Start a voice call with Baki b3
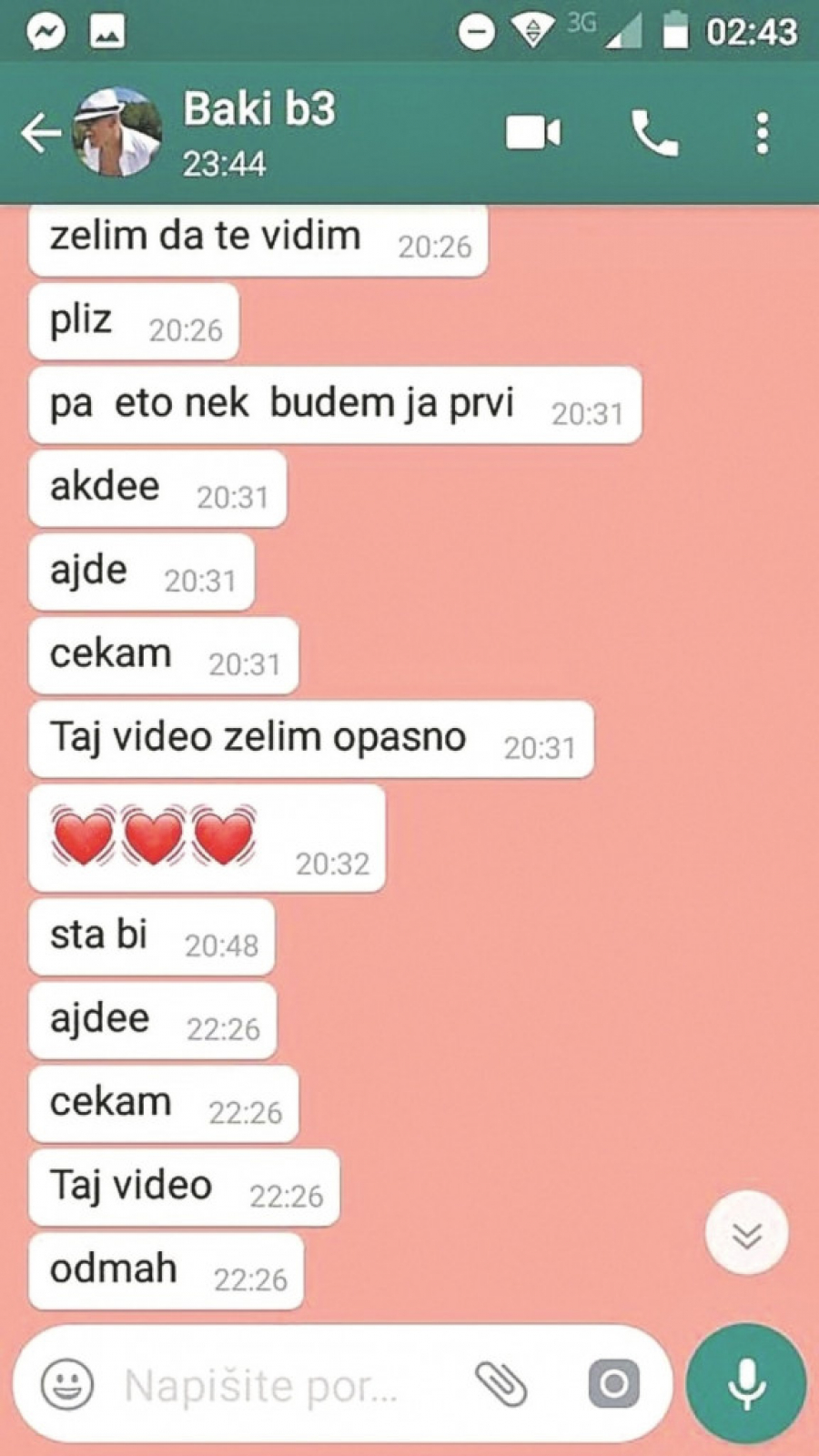The height and width of the screenshot is (1456, 819). (x=654, y=134)
